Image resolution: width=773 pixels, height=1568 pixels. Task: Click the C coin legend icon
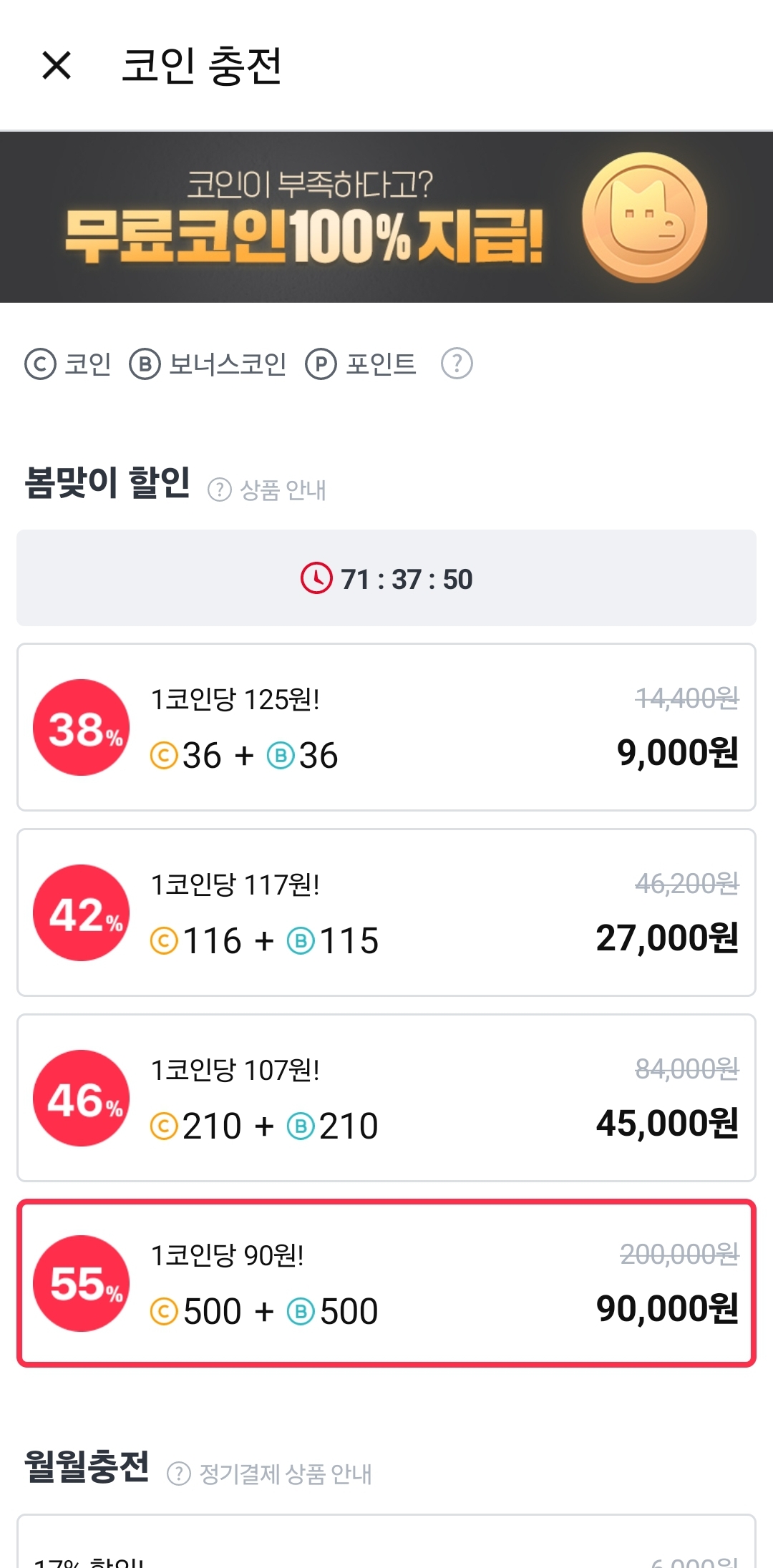click(40, 364)
